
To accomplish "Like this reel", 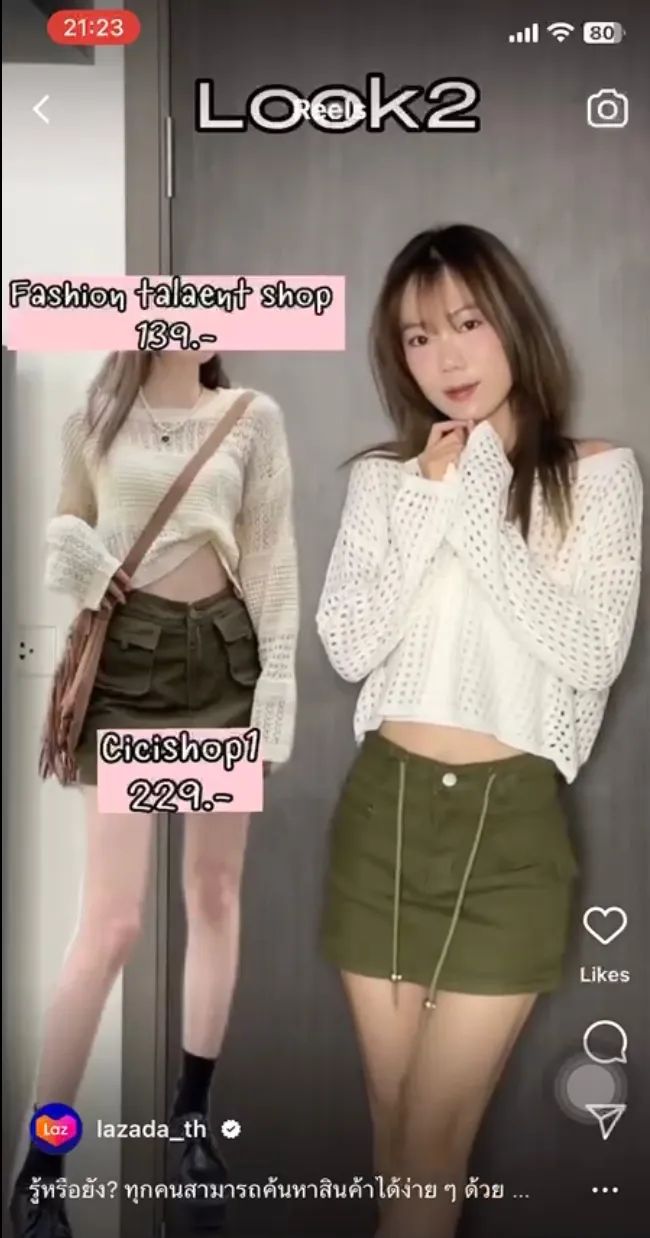I will [604, 927].
